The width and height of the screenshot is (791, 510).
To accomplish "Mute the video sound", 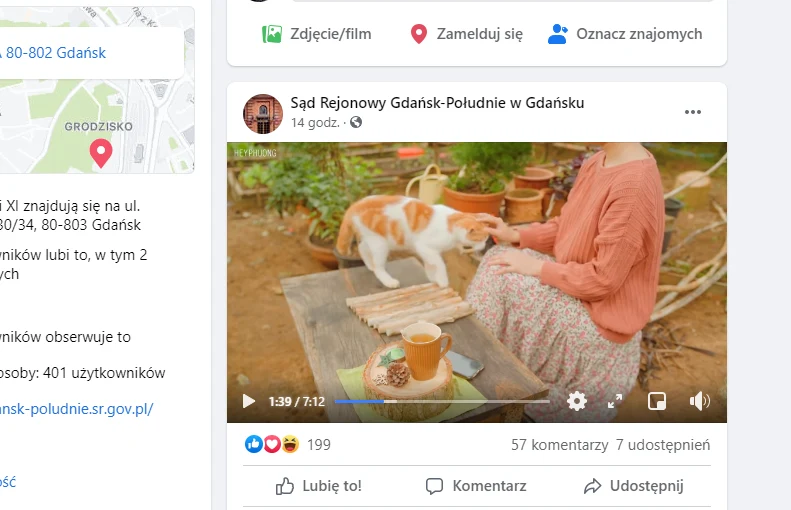I will [699, 401].
